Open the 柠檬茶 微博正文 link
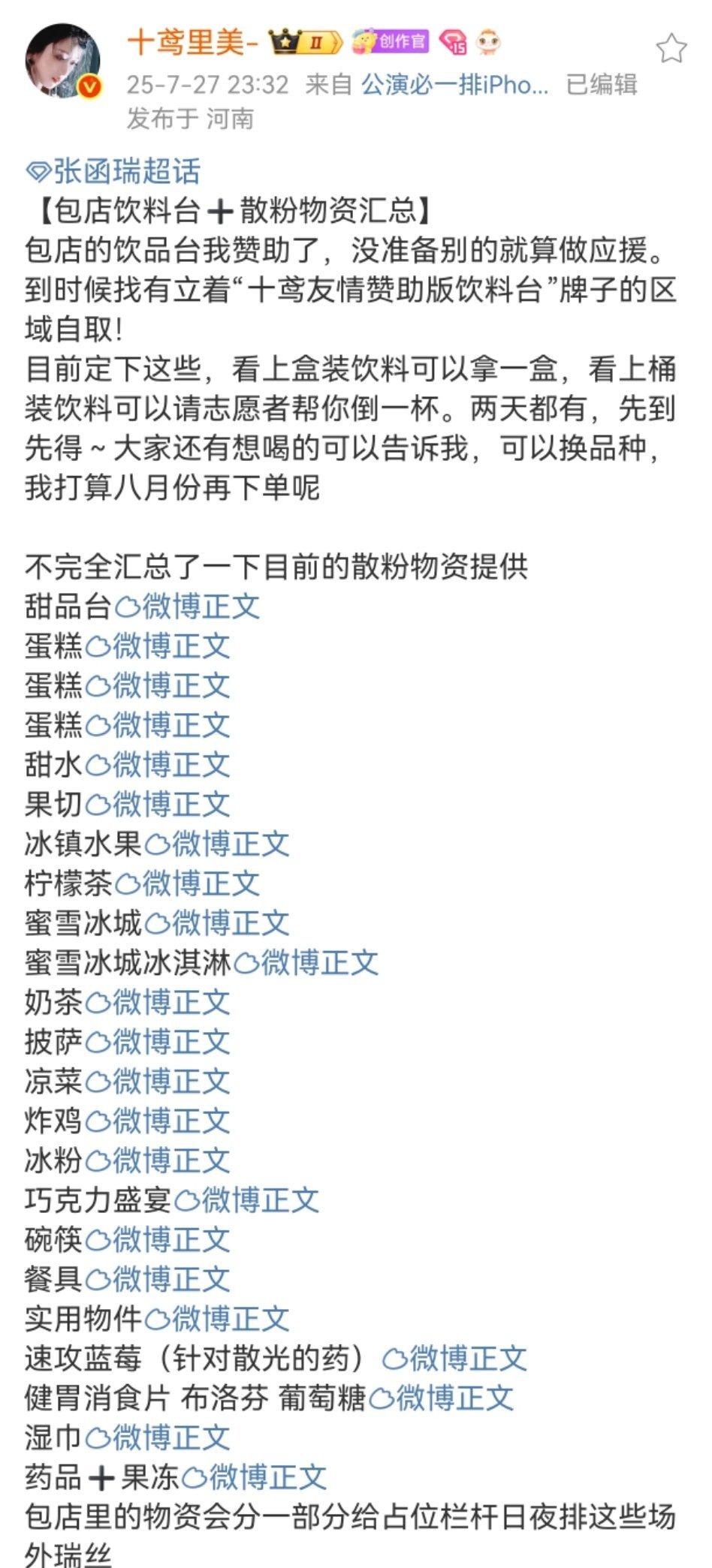Image resolution: width=712 pixels, height=1568 pixels. (187, 883)
